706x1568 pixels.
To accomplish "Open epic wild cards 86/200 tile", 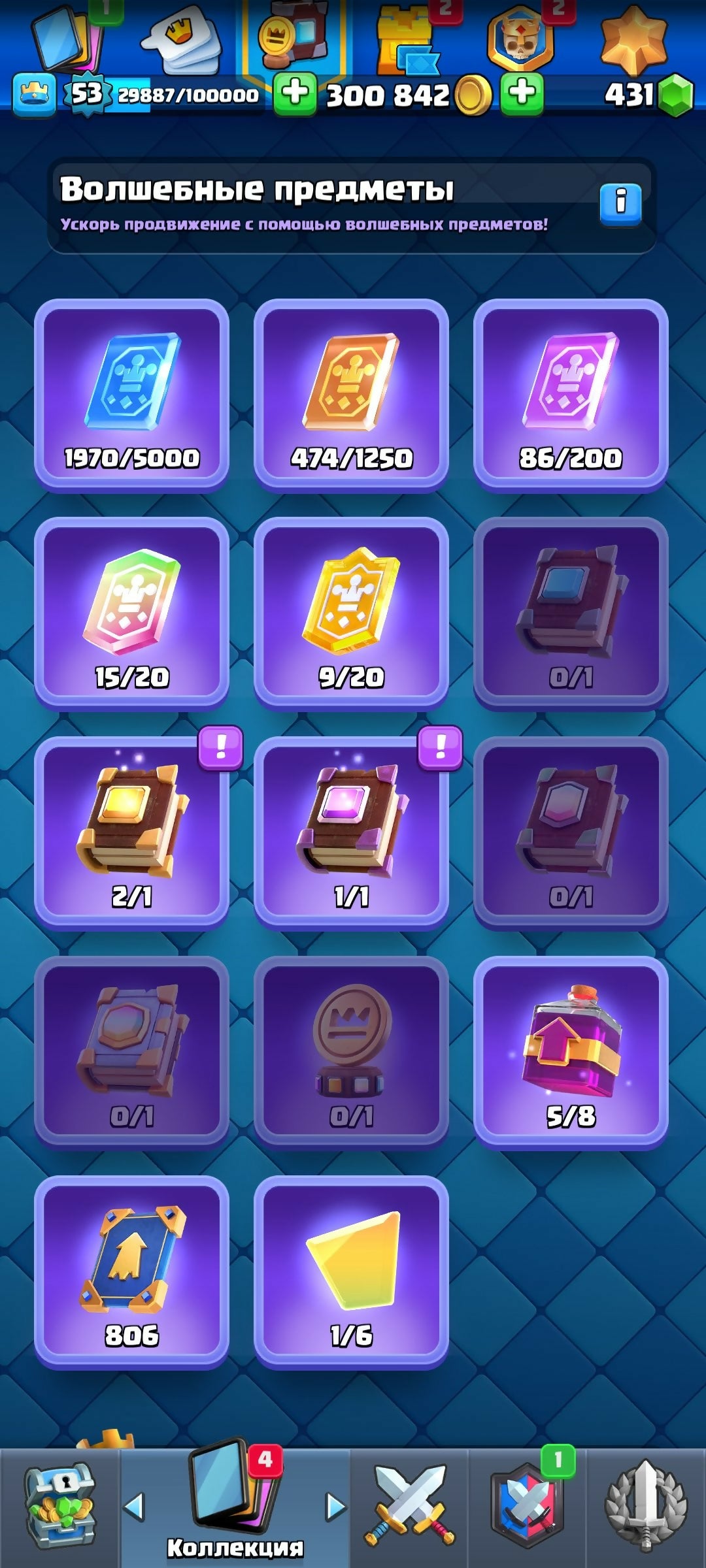I will [571, 395].
